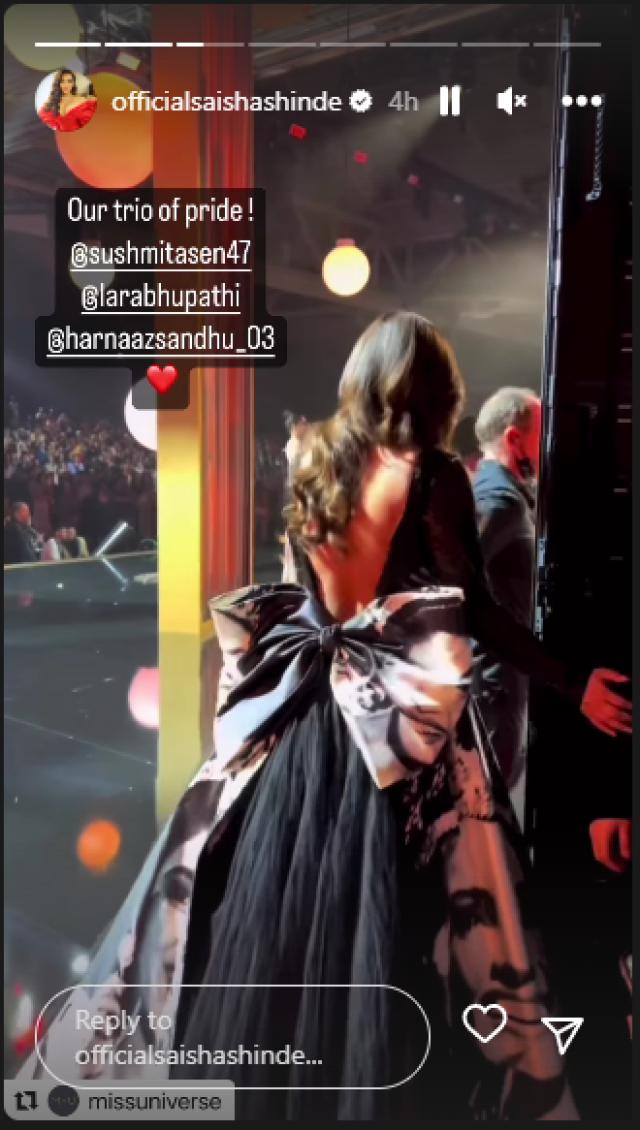Share the story via paper plane
This screenshot has width=640, height=1130.
pyautogui.click(x=562, y=1036)
